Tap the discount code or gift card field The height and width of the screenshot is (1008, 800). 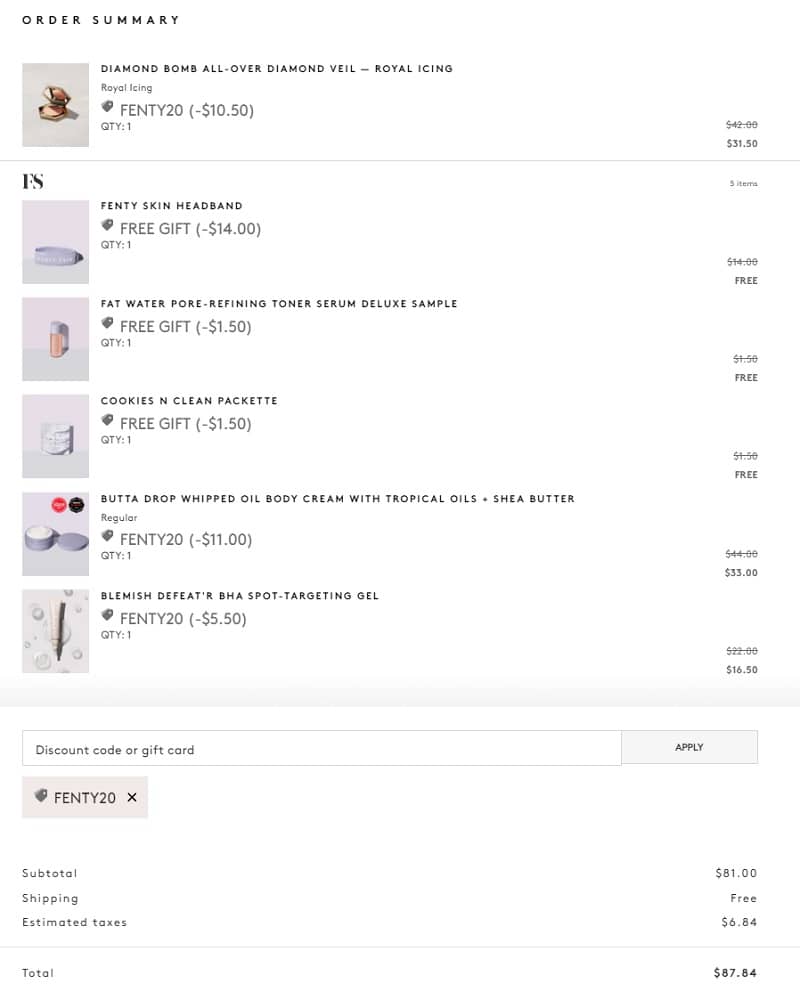pos(321,749)
